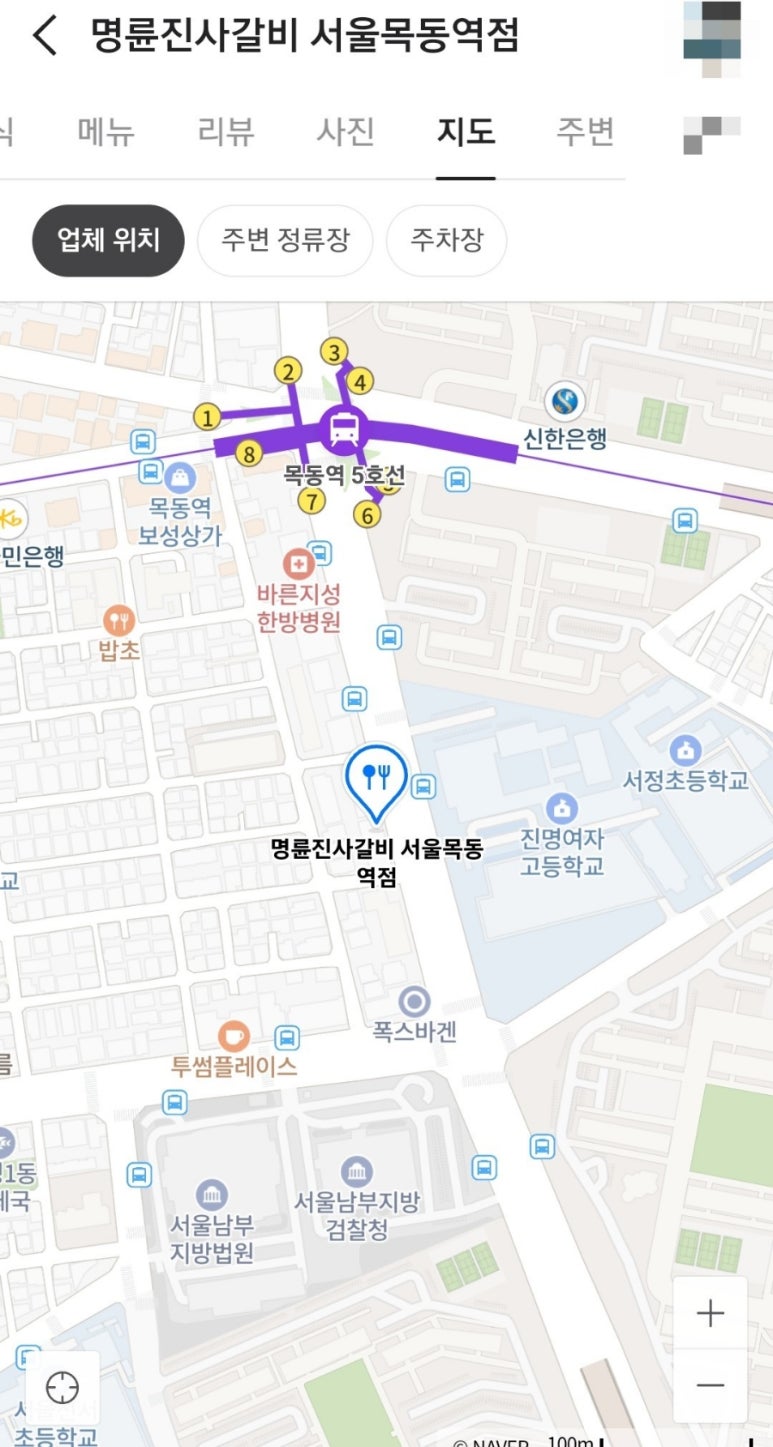This screenshot has width=773, height=1447.
Task: Select the 업체 위치 chip
Action: 108,240
